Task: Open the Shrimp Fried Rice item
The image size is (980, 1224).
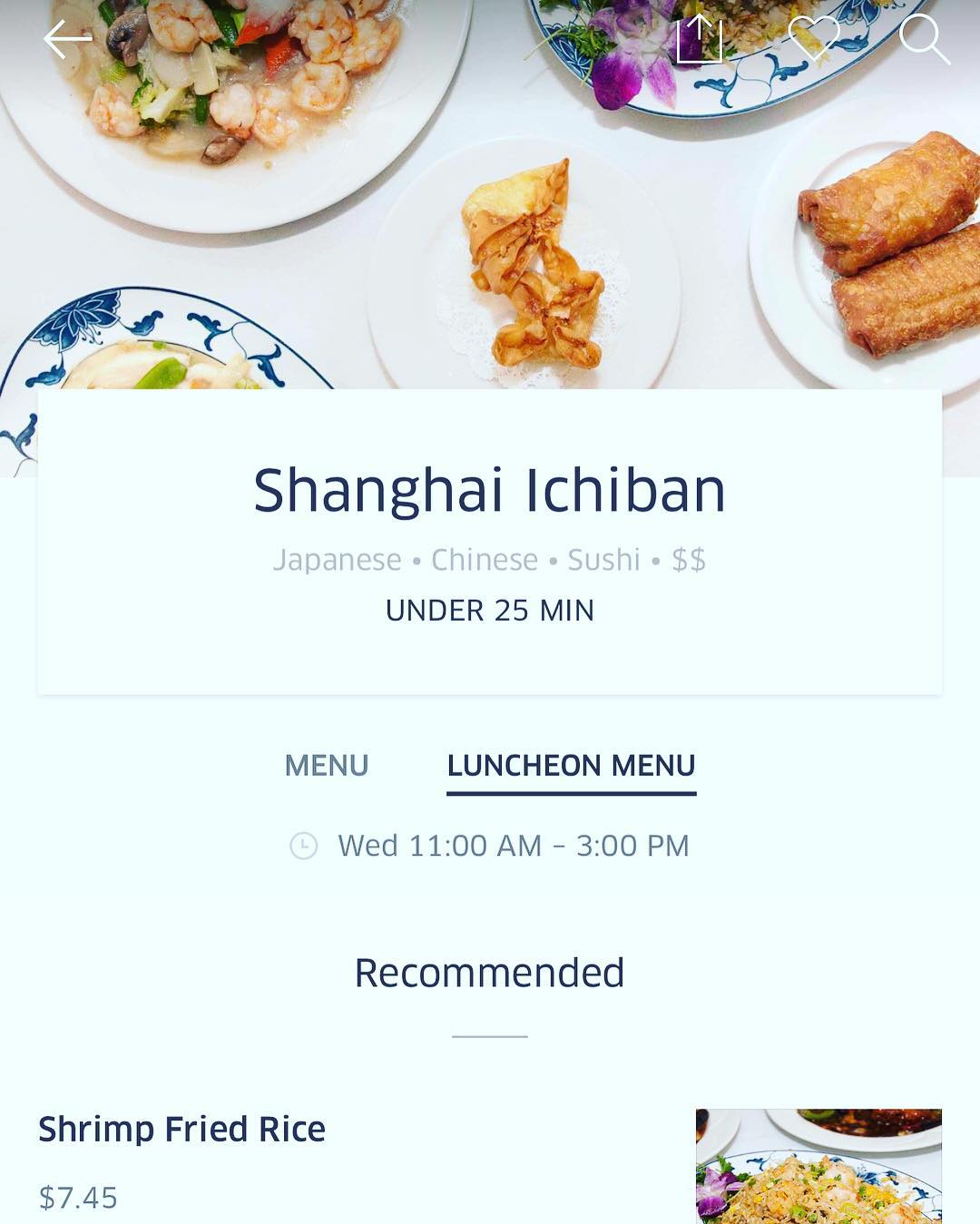Action: click(x=182, y=1130)
